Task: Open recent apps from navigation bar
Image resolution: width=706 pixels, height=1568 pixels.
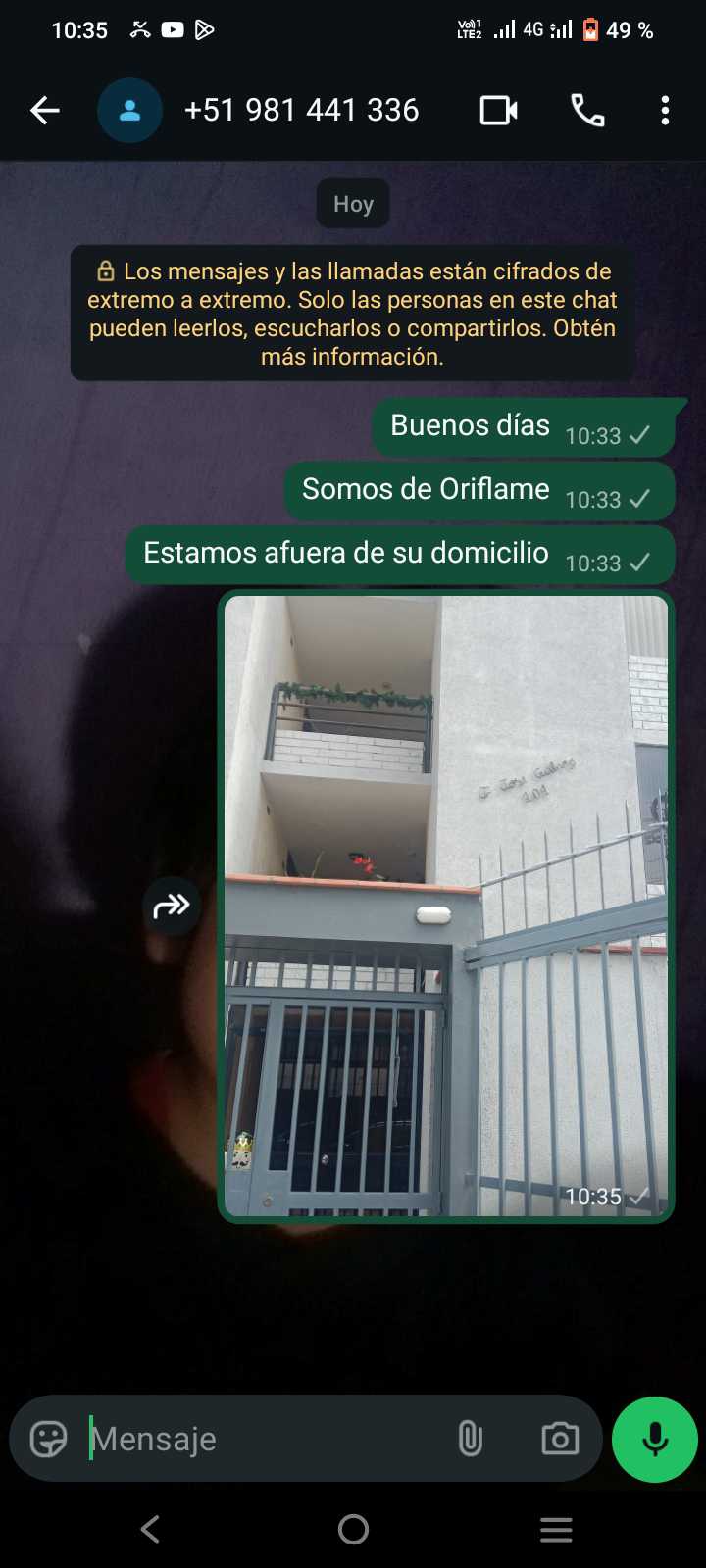Action: coord(556,1529)
